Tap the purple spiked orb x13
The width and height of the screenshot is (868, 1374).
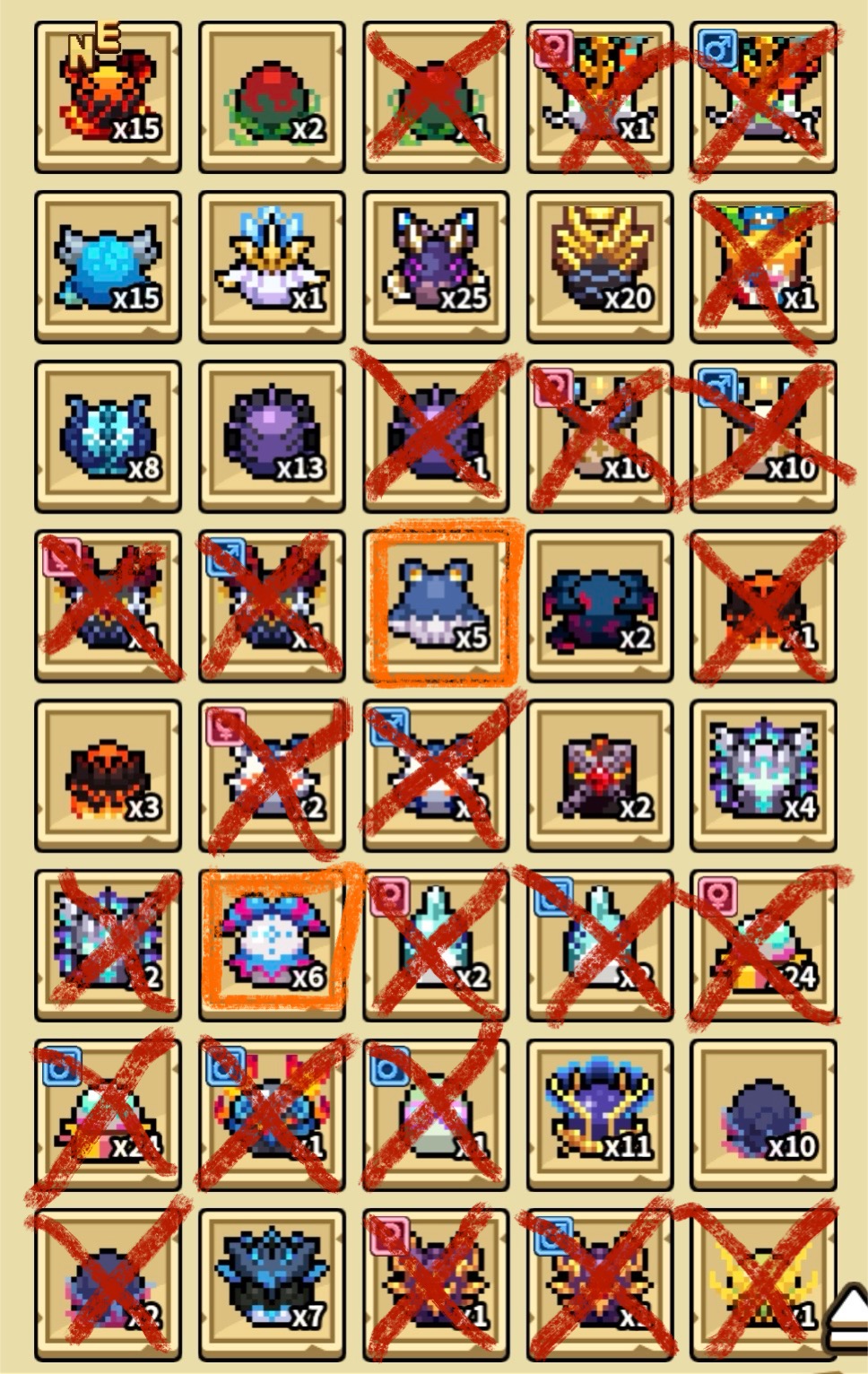click(x=271, y=436)
